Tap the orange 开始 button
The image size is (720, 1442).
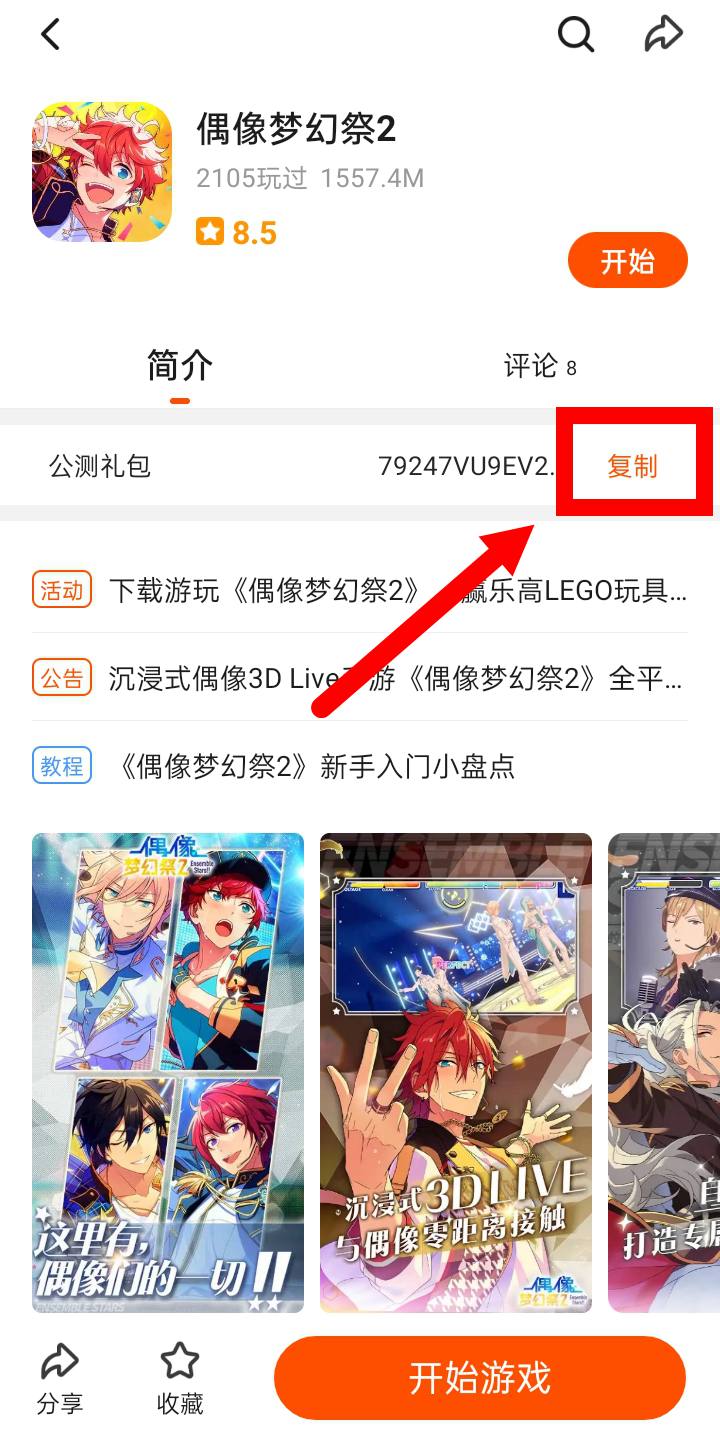coord(627,262)
